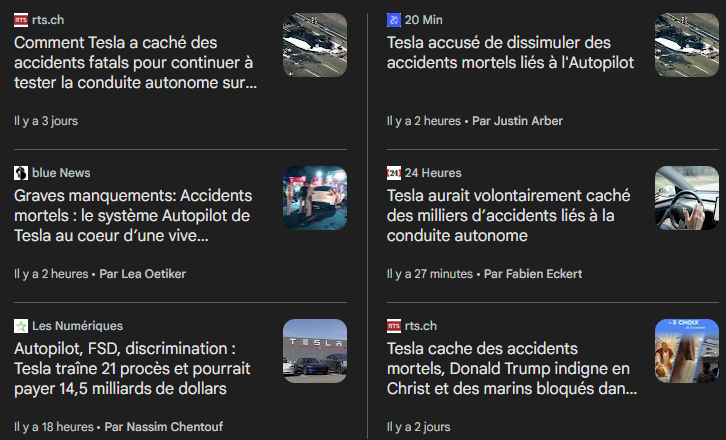Open rts.ch article about Tesla hiding fatal accidents
726x440 pixels.
pos(135,62)
